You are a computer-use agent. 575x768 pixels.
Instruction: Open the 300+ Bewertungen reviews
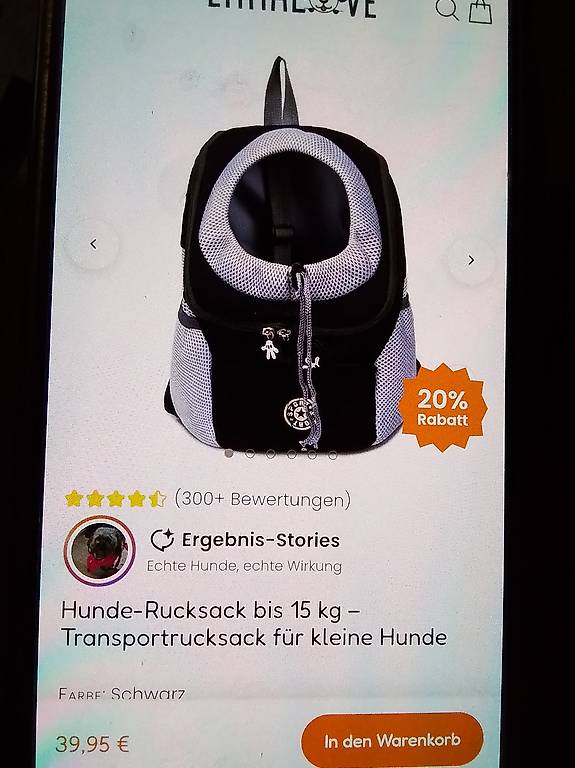(263, 499)
